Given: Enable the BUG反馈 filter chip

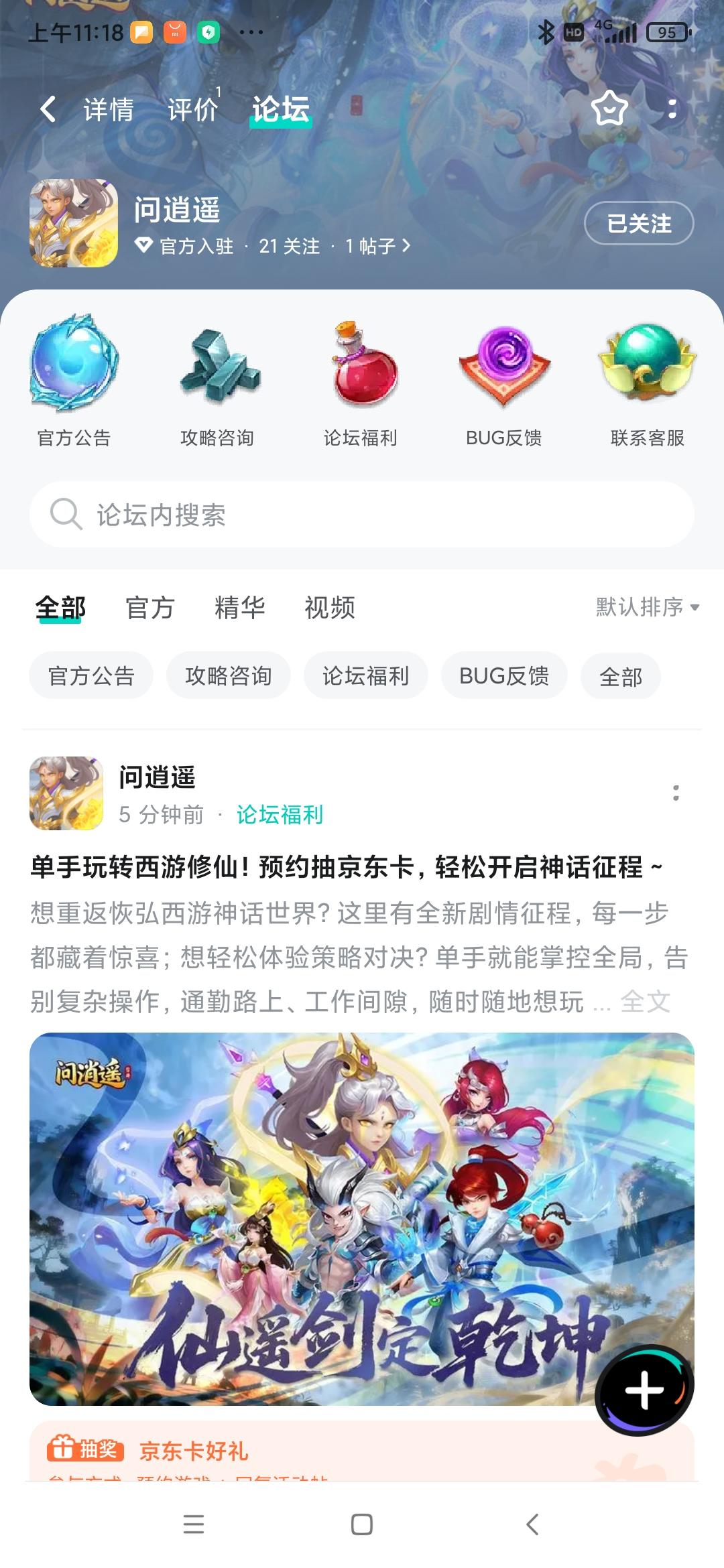Looking at the screenshot, I should click(x=503, y=677).
